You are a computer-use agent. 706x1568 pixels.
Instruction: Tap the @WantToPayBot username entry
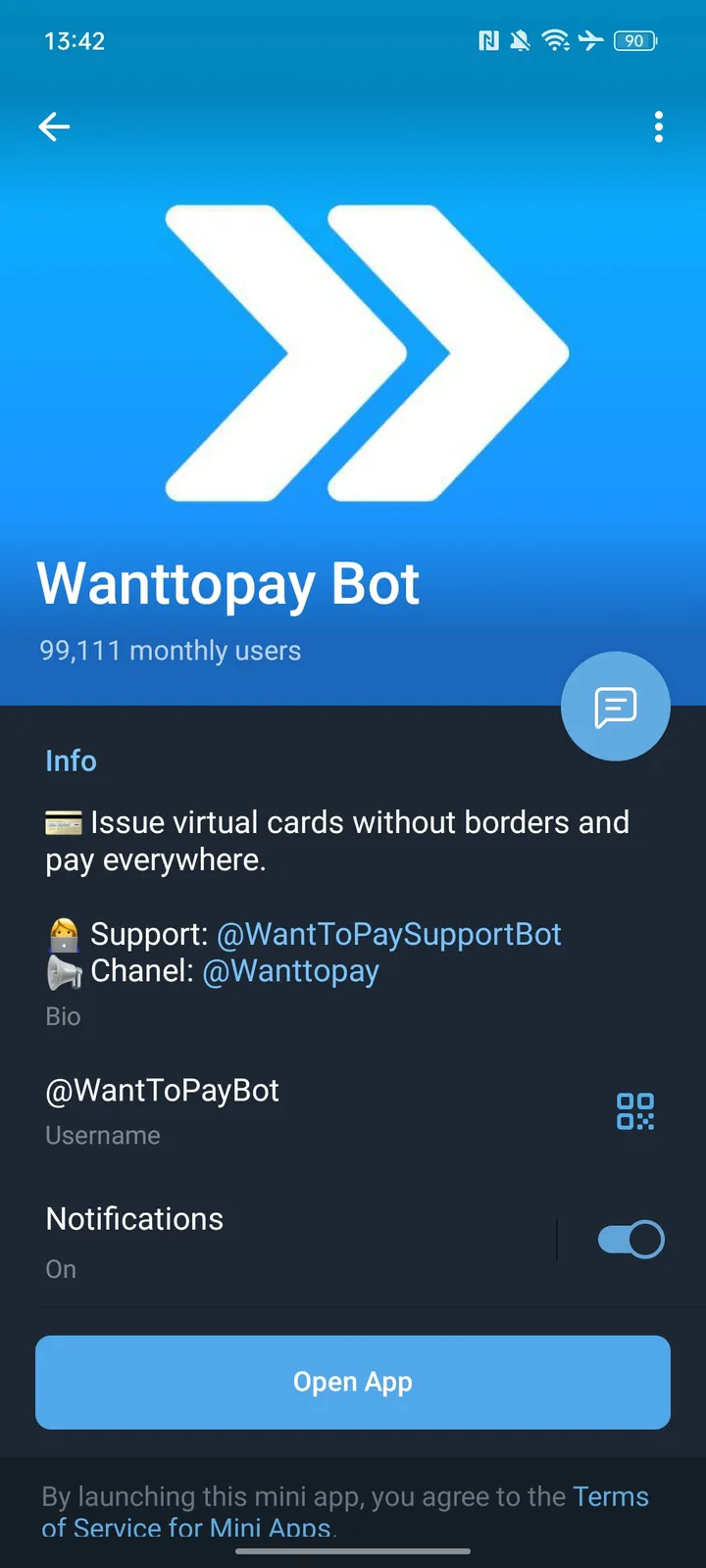162,1090
